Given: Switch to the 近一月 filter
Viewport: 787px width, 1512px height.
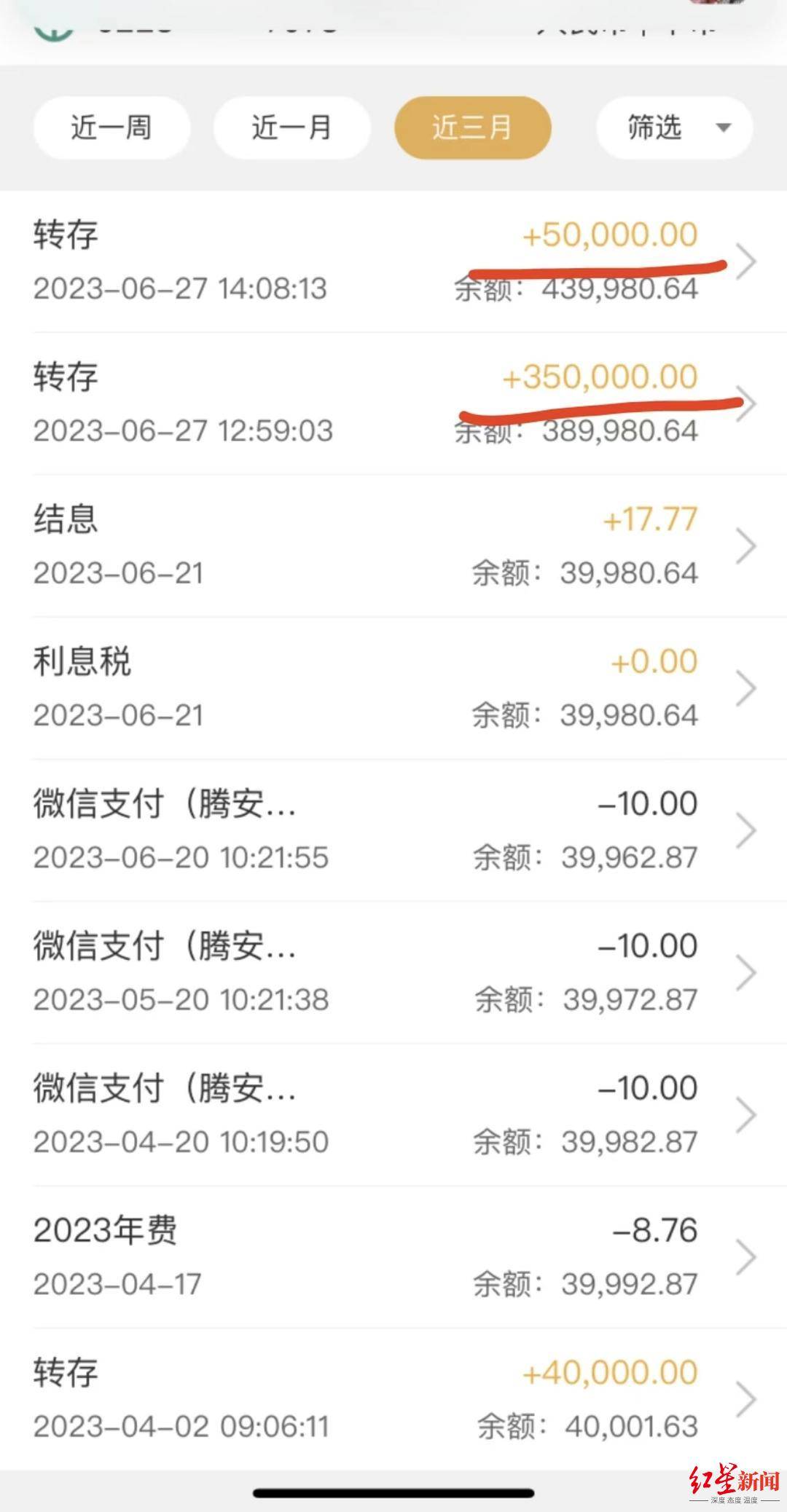Looking at the screenshot, I should [x=291, y=128].
